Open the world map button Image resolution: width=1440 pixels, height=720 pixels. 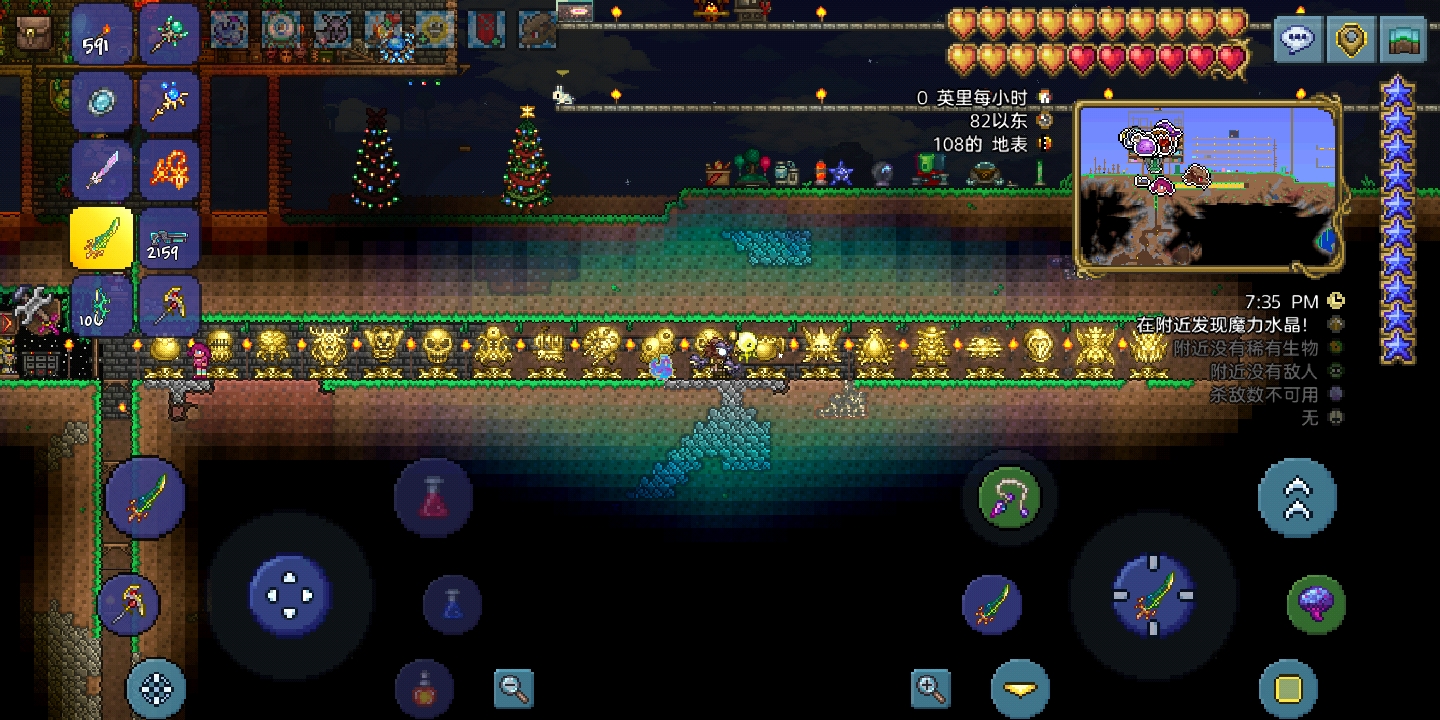tap(1403, 40)
